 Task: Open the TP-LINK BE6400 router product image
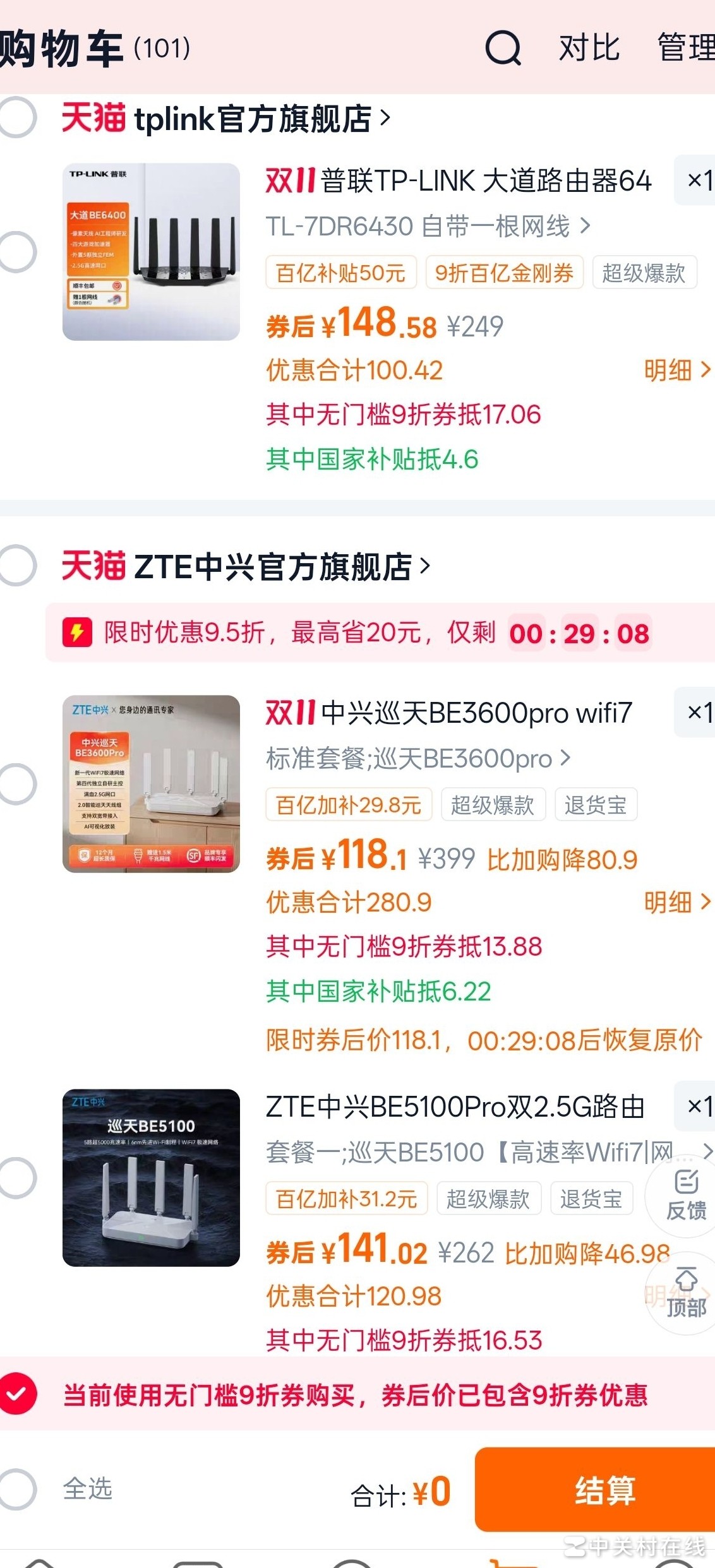tap(151, 252)
